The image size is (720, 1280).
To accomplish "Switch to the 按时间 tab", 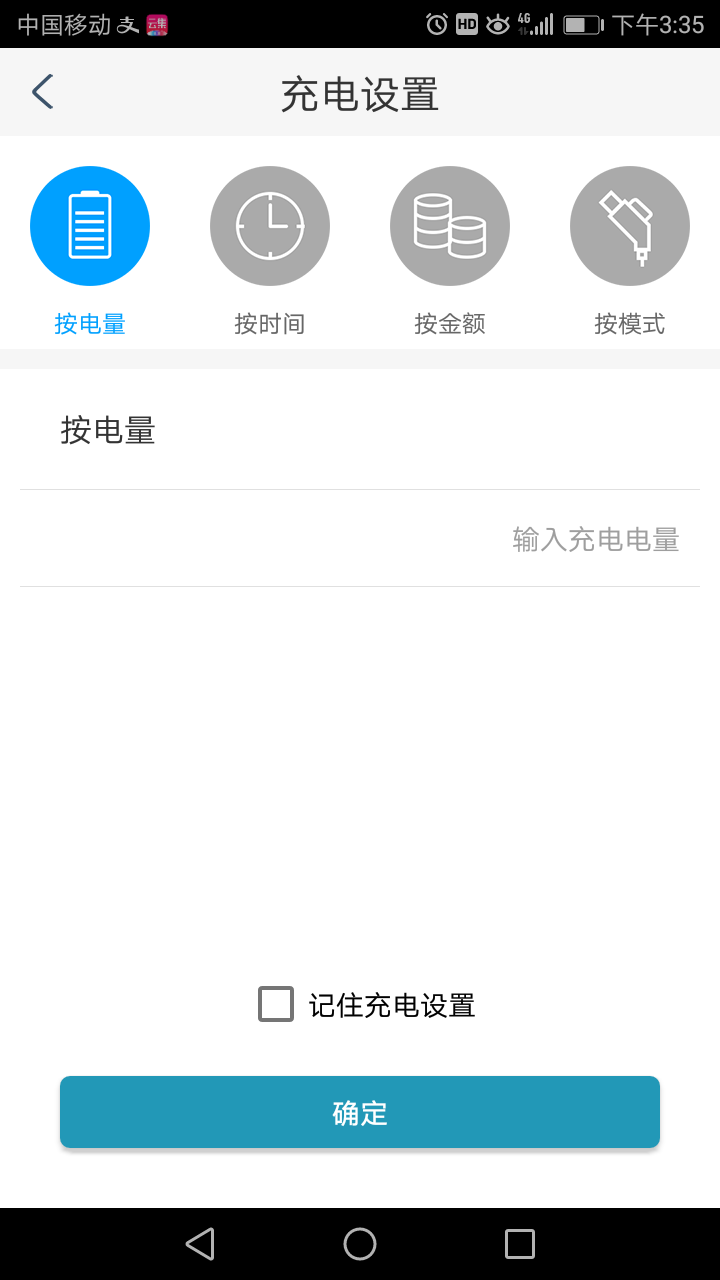I will pos(270,323).
